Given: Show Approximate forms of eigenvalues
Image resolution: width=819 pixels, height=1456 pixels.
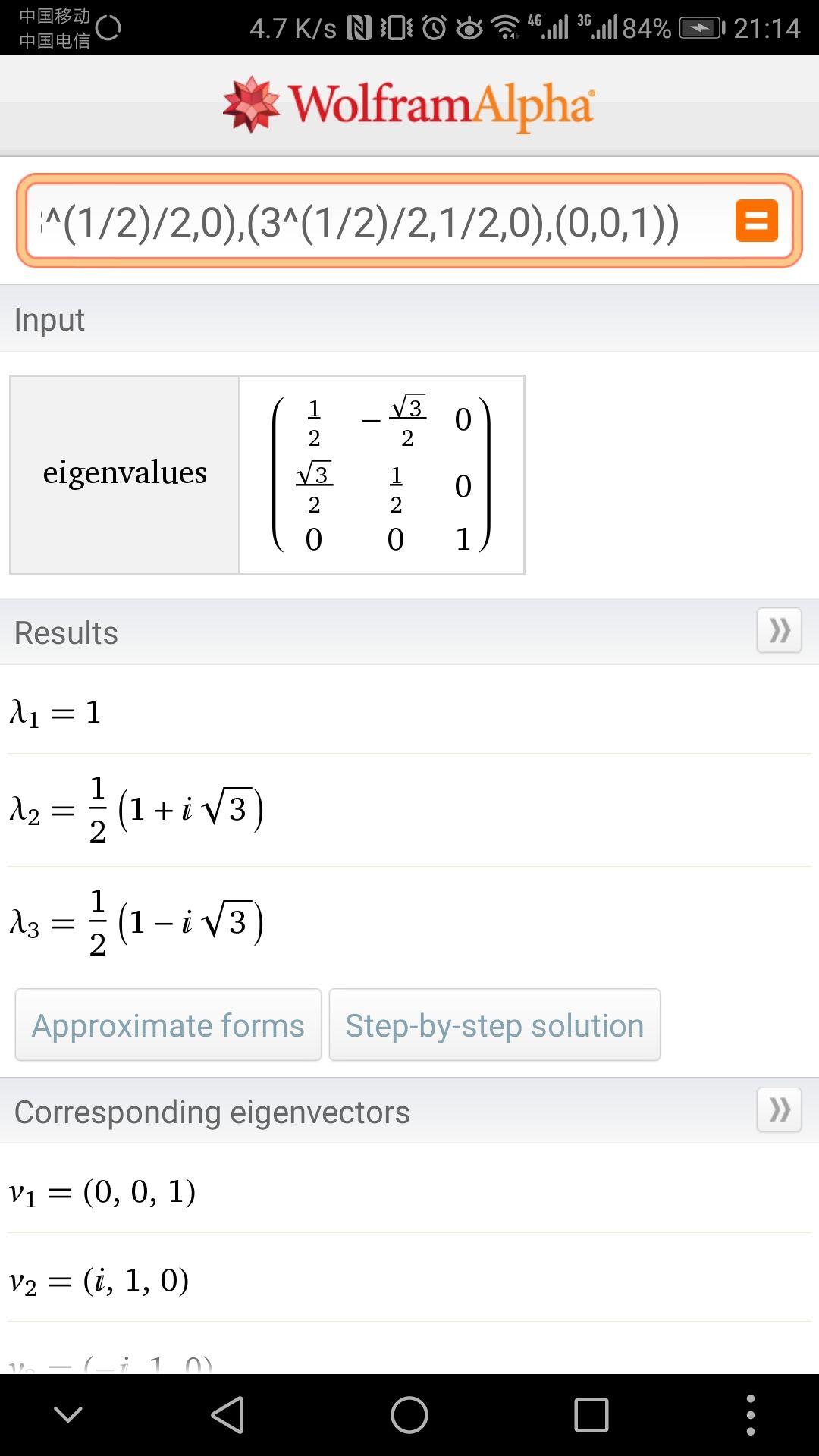Looking at the screenshot, I should click(x=168, y=1025).
